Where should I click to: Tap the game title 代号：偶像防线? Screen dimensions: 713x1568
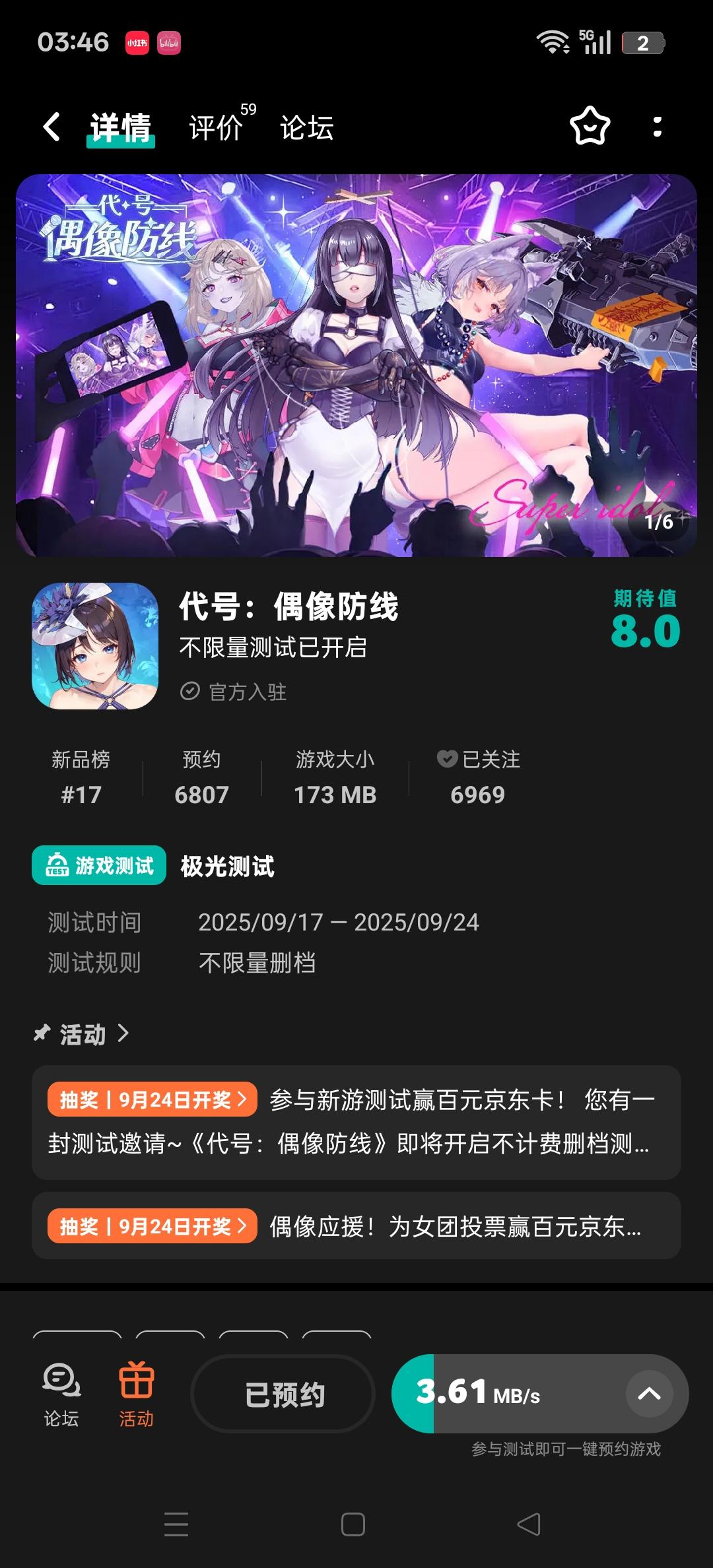(x=289, y=608)
